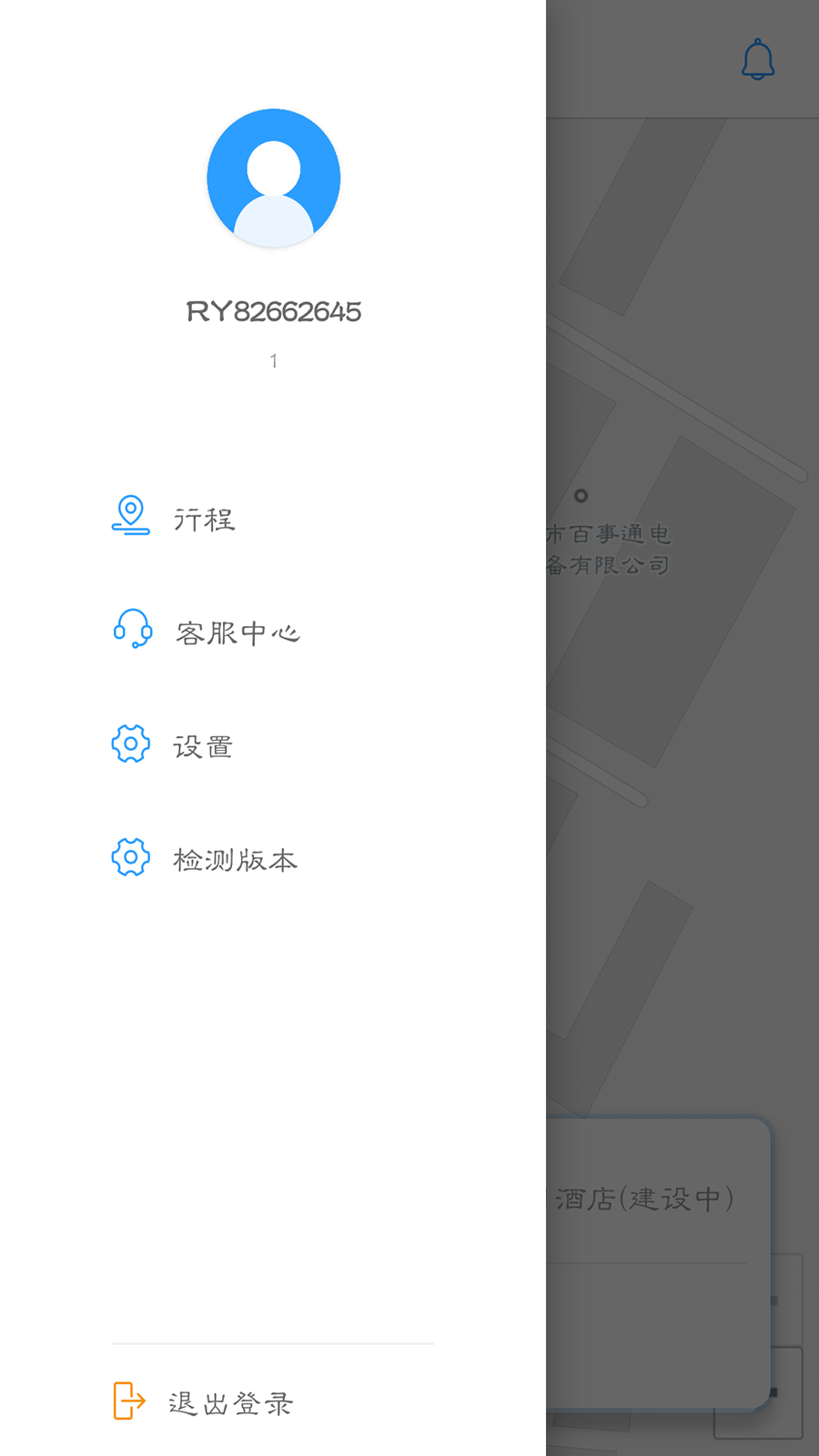Open the blue profile avatar icon
Image resolution: width=819 pixels, height=1456 pixels.
point(273,177)
